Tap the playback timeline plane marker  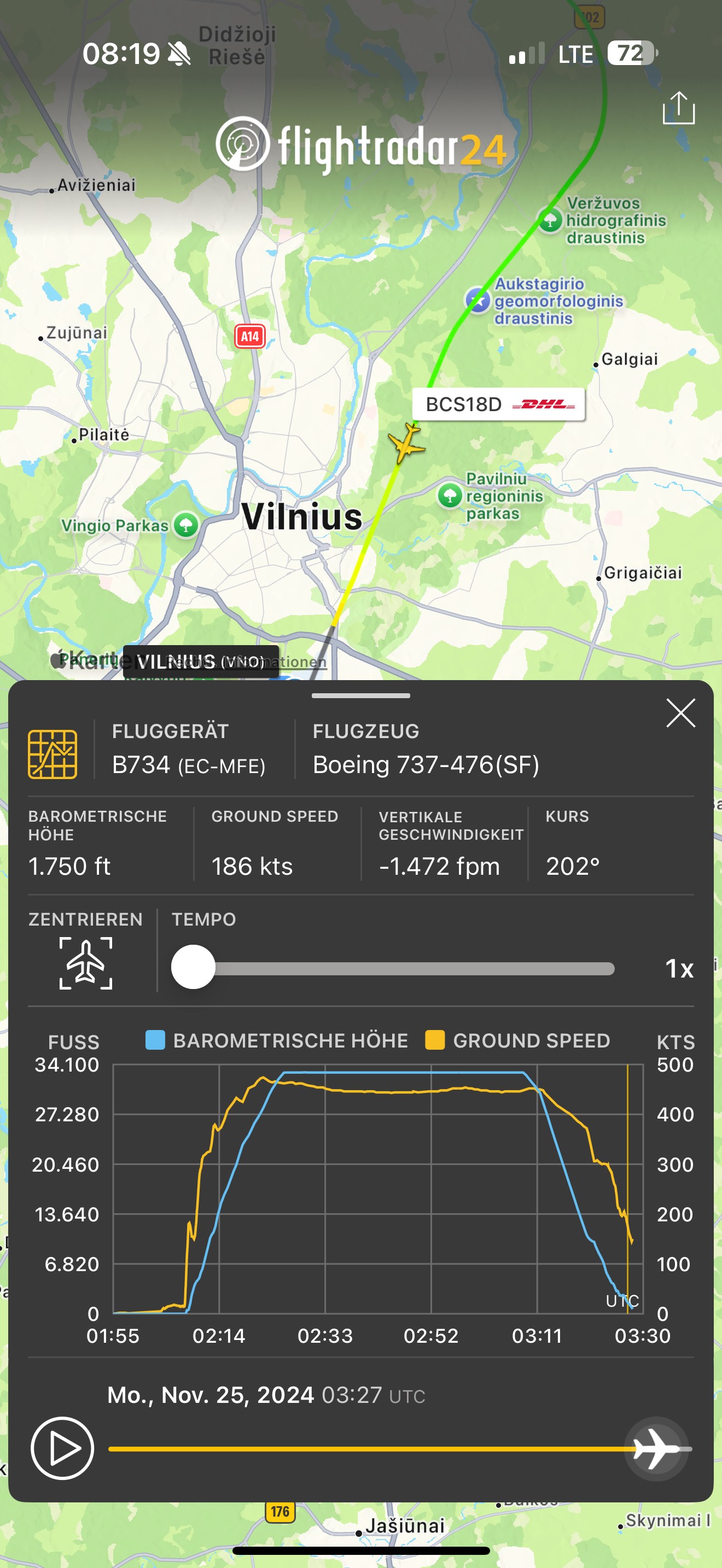tap(656, 1449)
